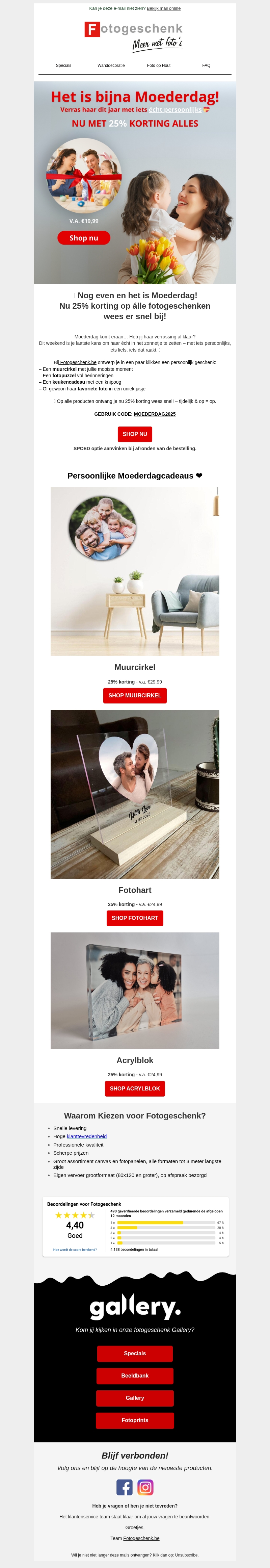Open Specials in the gallery section

(x=134, y=1353)
